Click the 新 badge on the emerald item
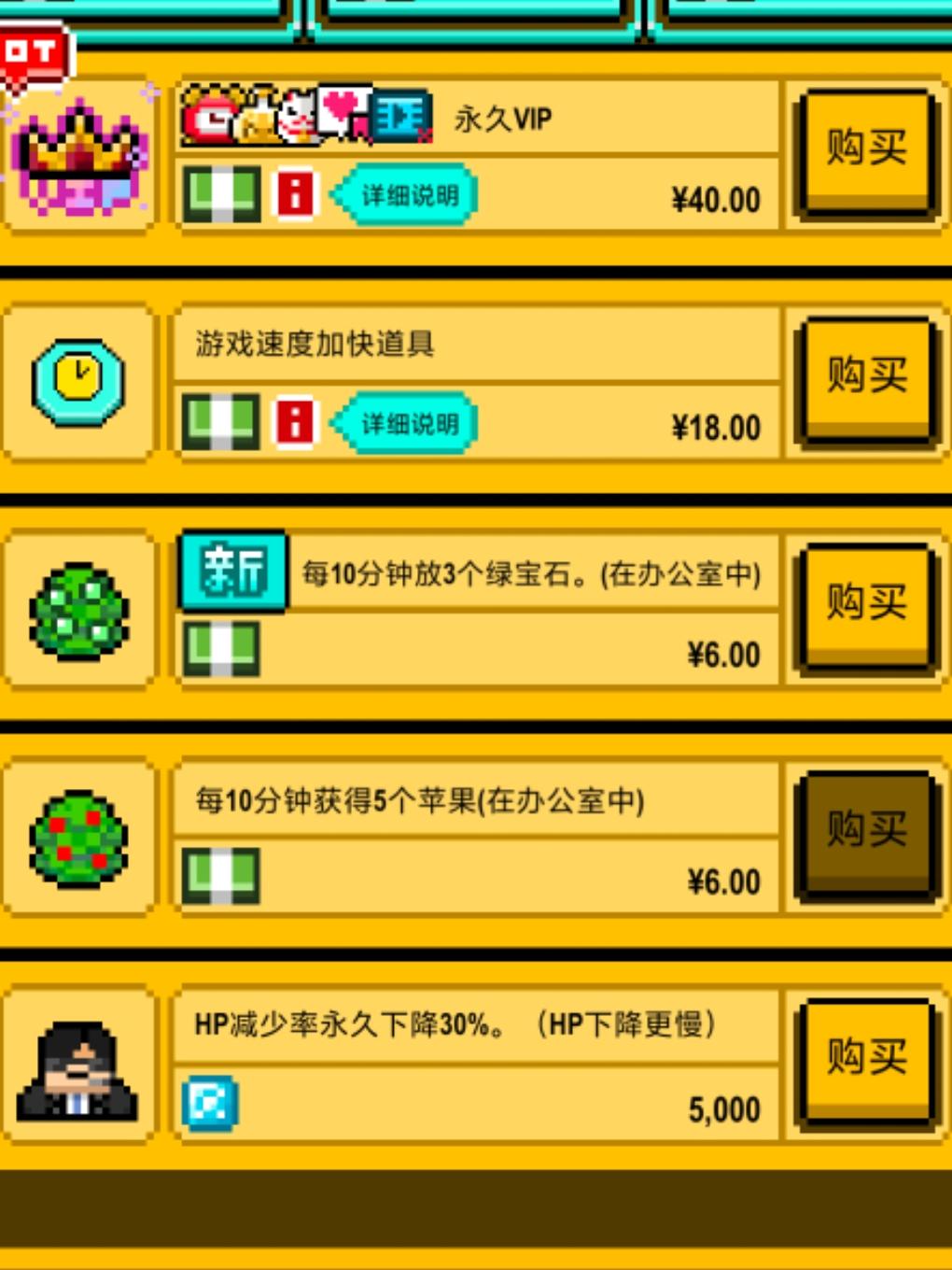Image resolution: width=952 pixels, height=1270 pixels. coord(231,572)
